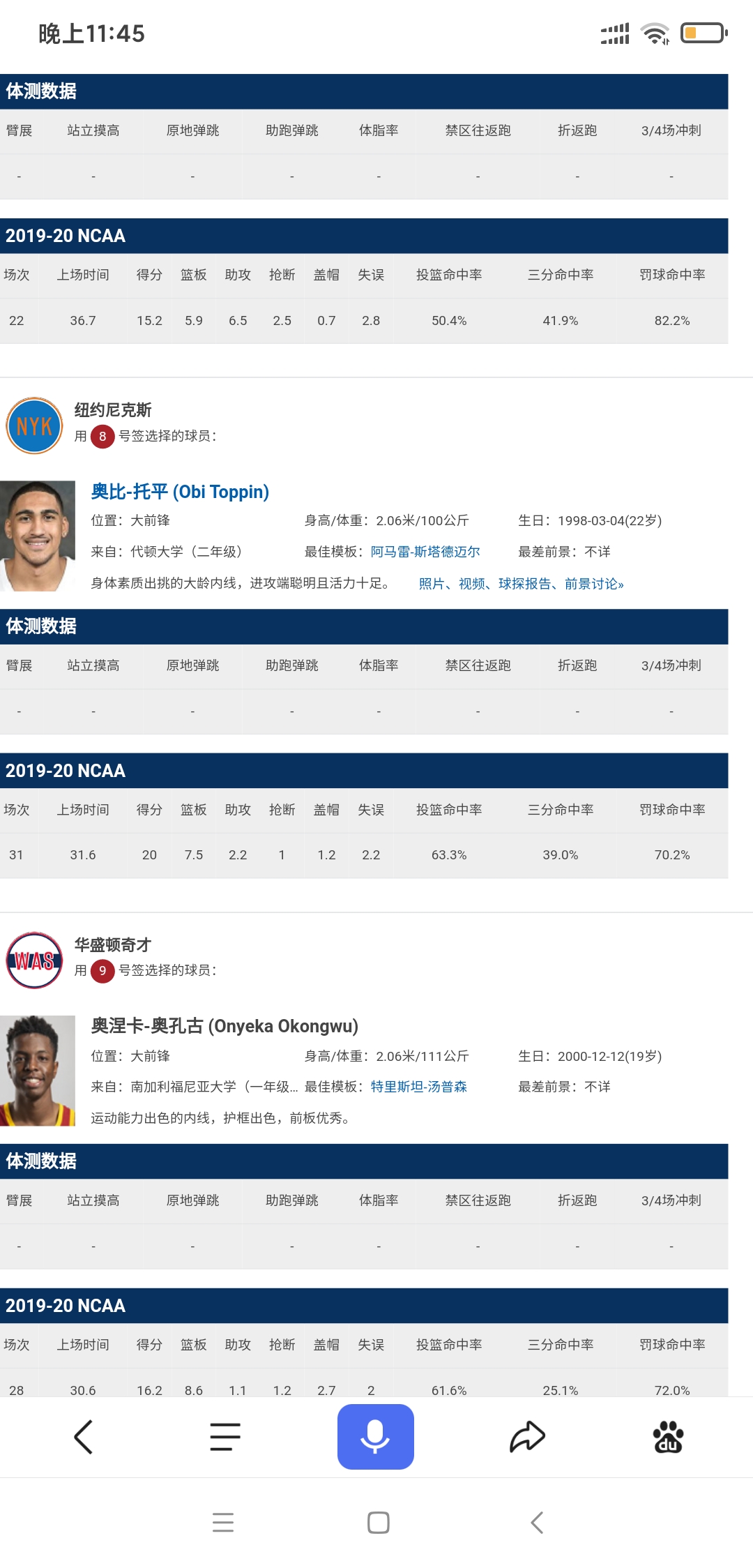Open the browser menu with three lines
Image resolution: width=753 pixels, height=1568 pixels.
(225, 1437)
